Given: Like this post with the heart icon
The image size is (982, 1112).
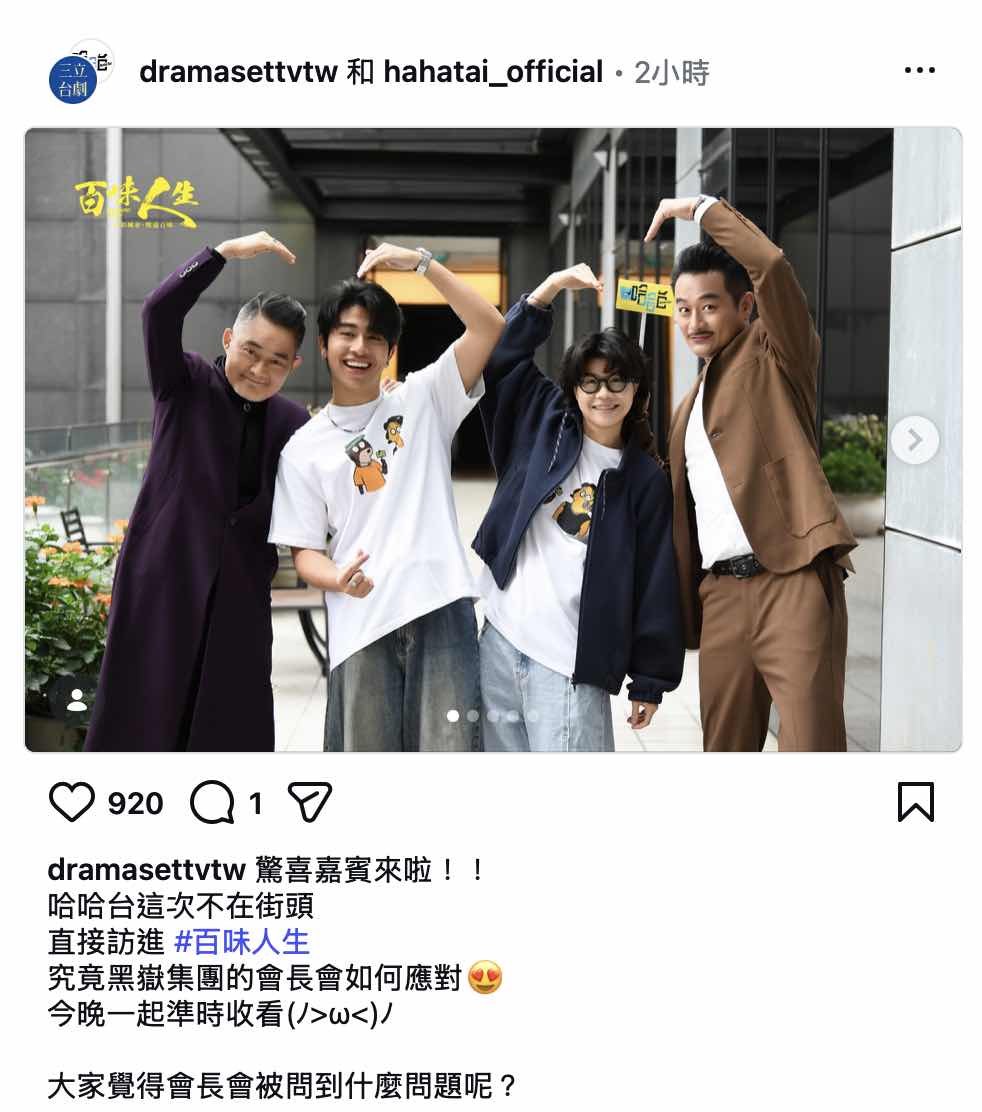Looking at the screenshot, I should [71, 803].
